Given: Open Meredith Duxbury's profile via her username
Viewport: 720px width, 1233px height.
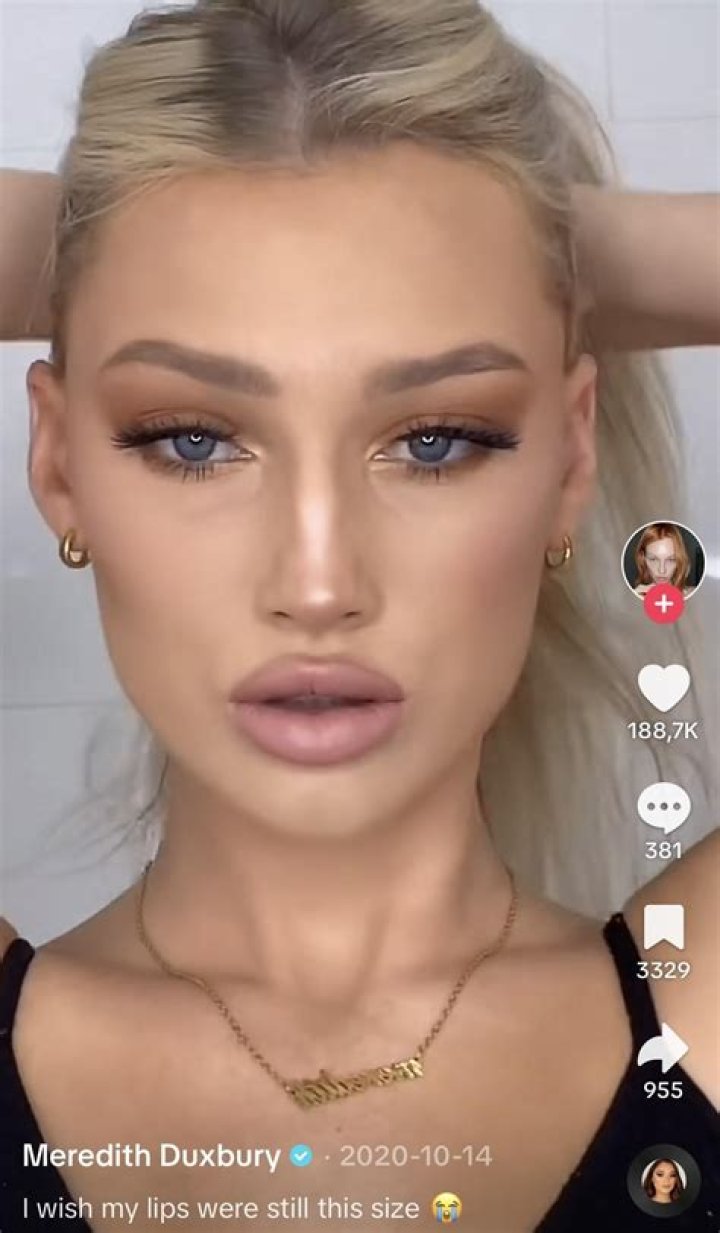Looking at the screenshot, I should coord(150,1157).
